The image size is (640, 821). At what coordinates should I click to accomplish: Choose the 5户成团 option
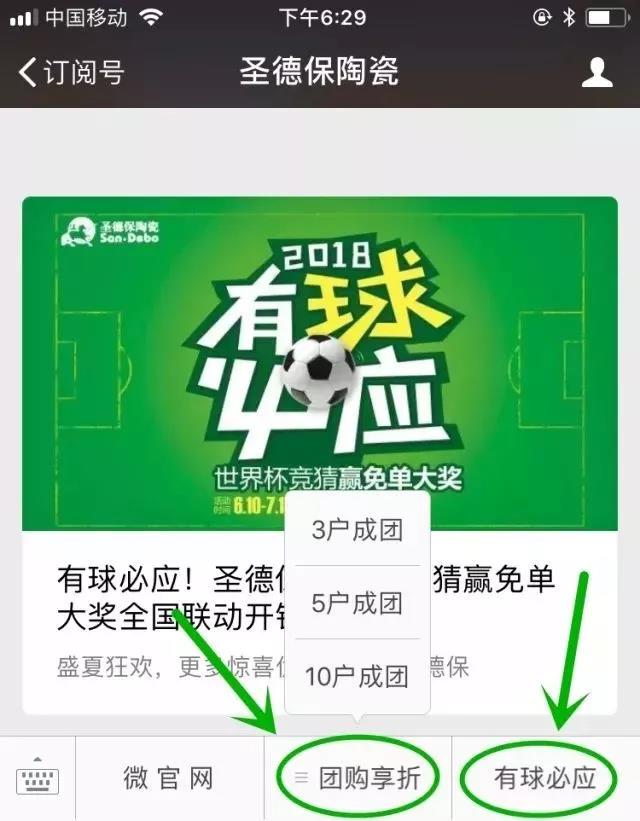pyautogui.click(x=357, y=603)
